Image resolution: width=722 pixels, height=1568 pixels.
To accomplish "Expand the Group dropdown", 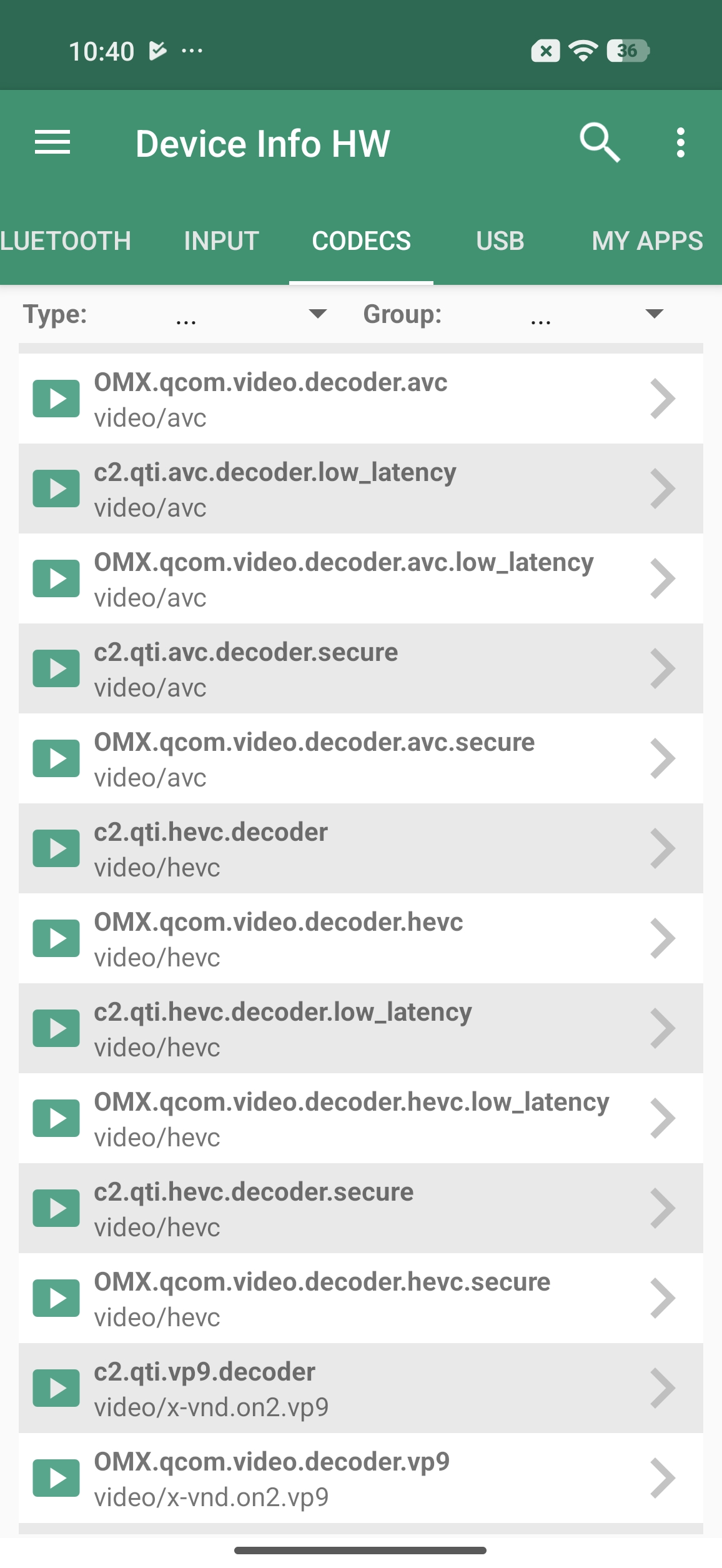I will 593,314.
